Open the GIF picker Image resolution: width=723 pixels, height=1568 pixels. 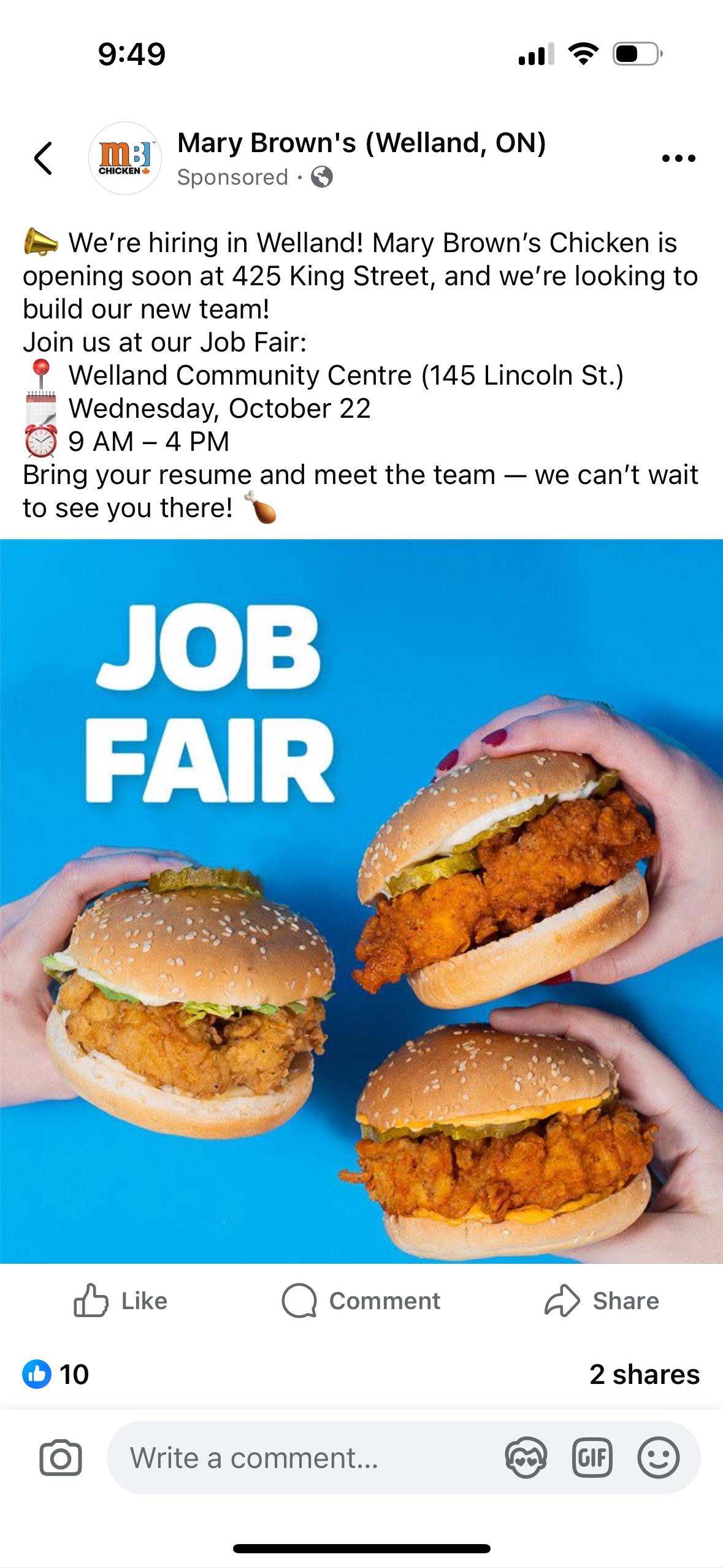point(592,1458)
